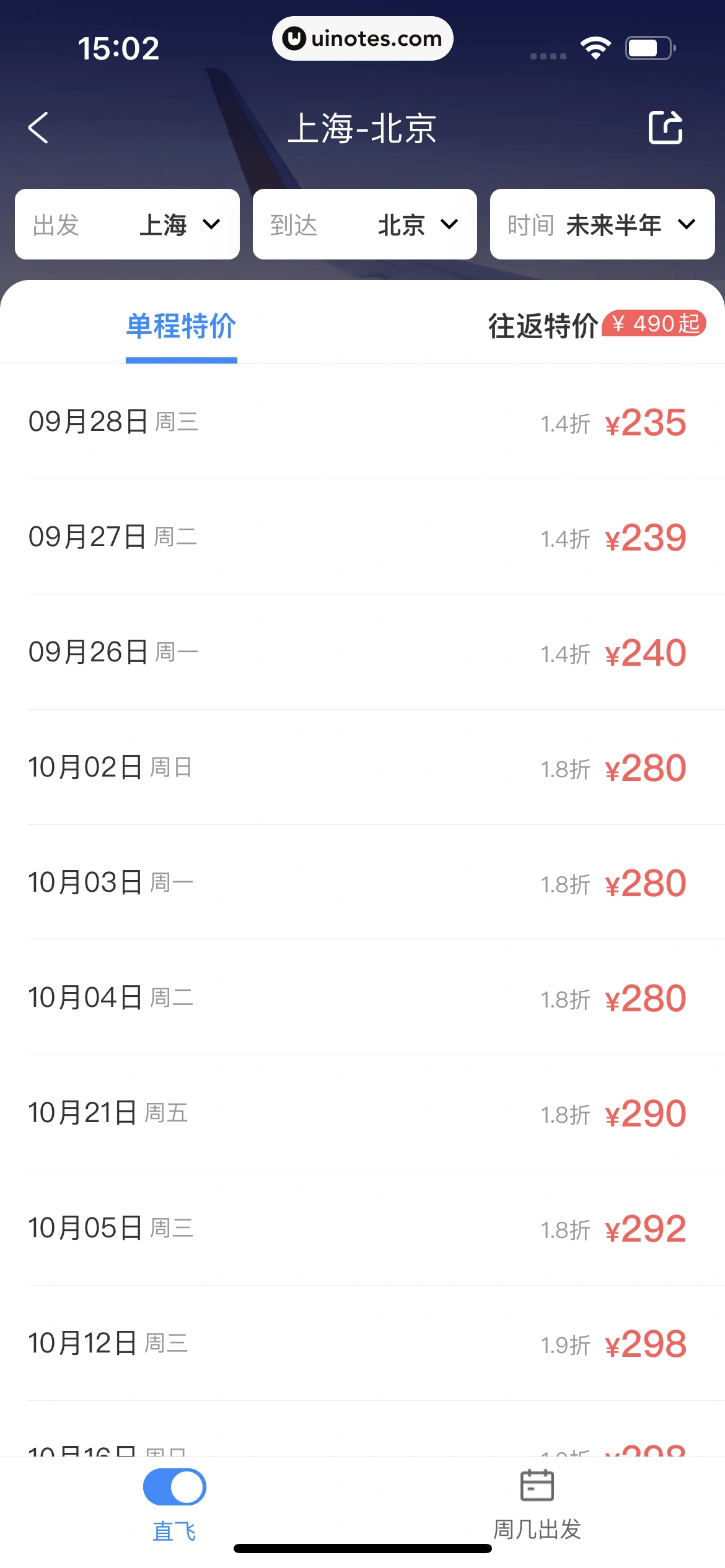View the 10月12日 fare at ¥298
This screenshot has width=725, height=1568.
pos(362,1344)
